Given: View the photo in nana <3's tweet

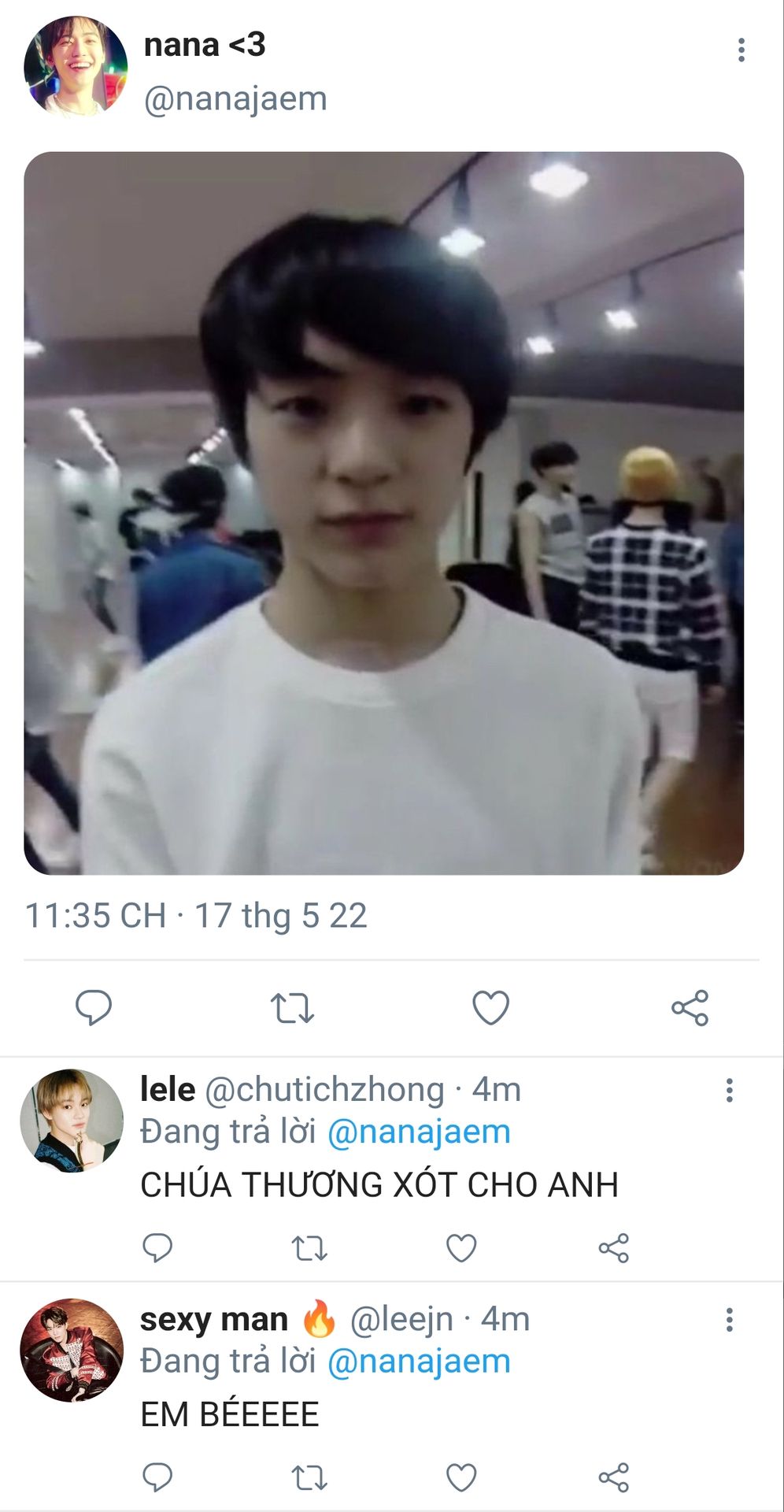Looking at the screenshot, I should 384,513.
